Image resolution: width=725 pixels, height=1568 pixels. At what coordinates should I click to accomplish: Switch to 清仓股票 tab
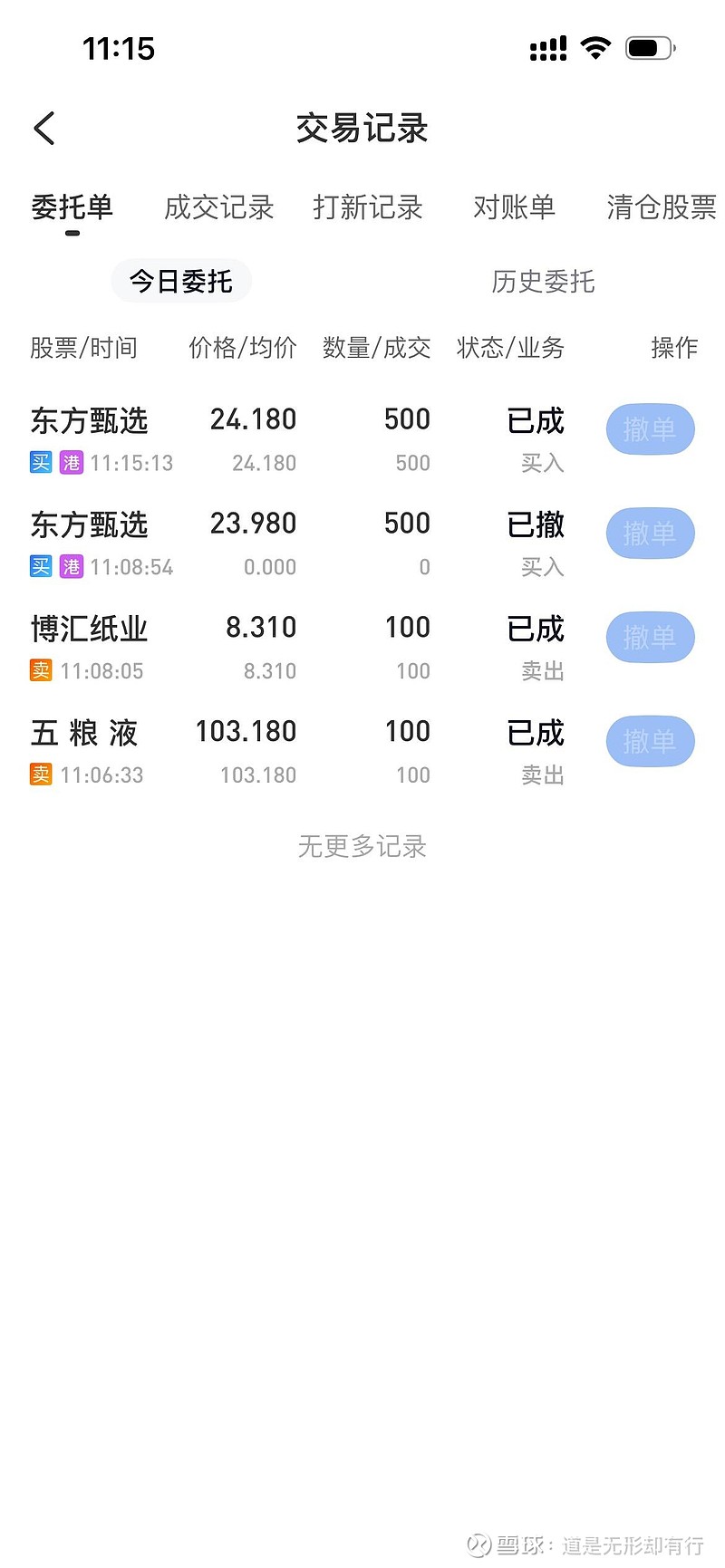point(661,207)
